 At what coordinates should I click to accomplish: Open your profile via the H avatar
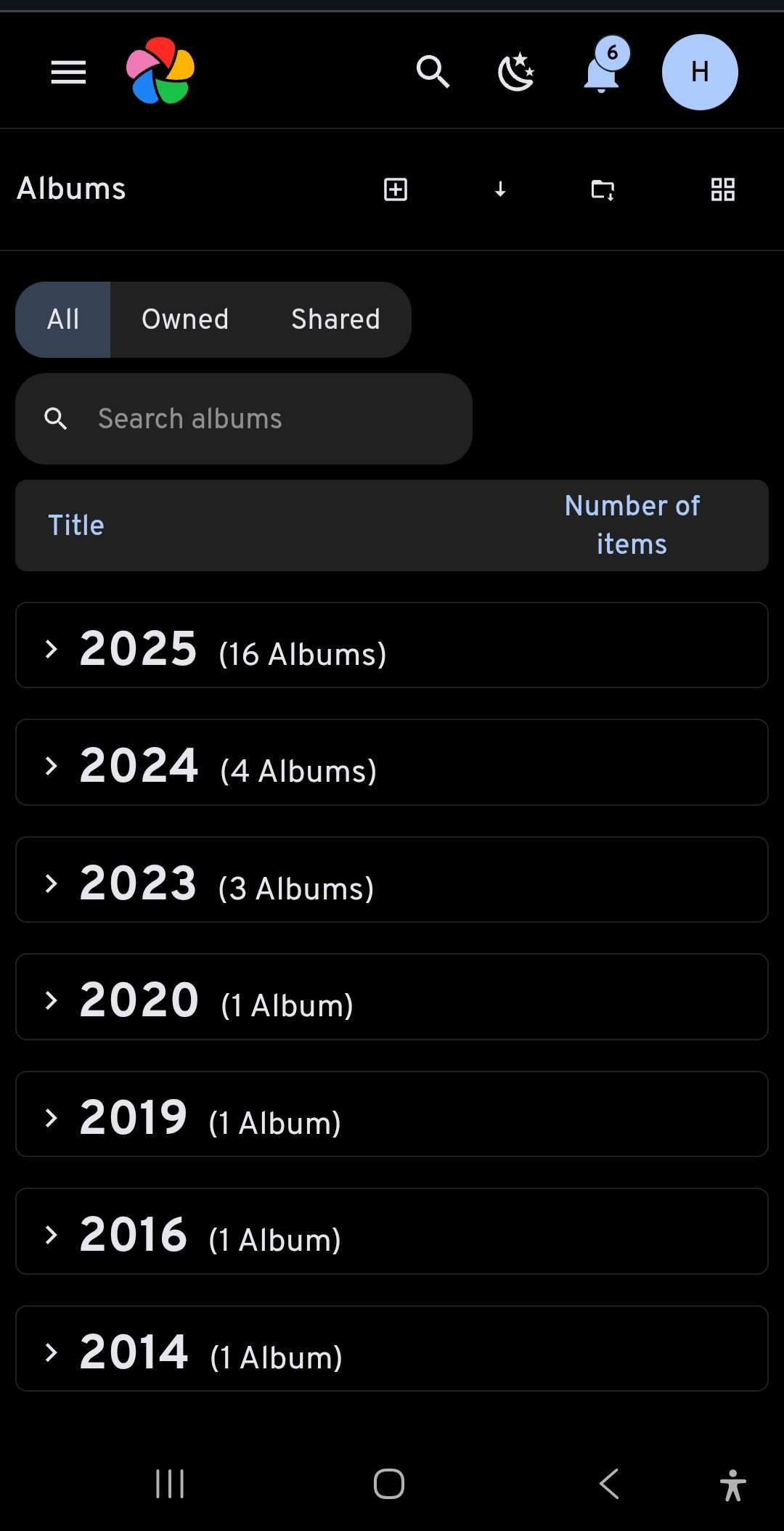click(699, 72)
